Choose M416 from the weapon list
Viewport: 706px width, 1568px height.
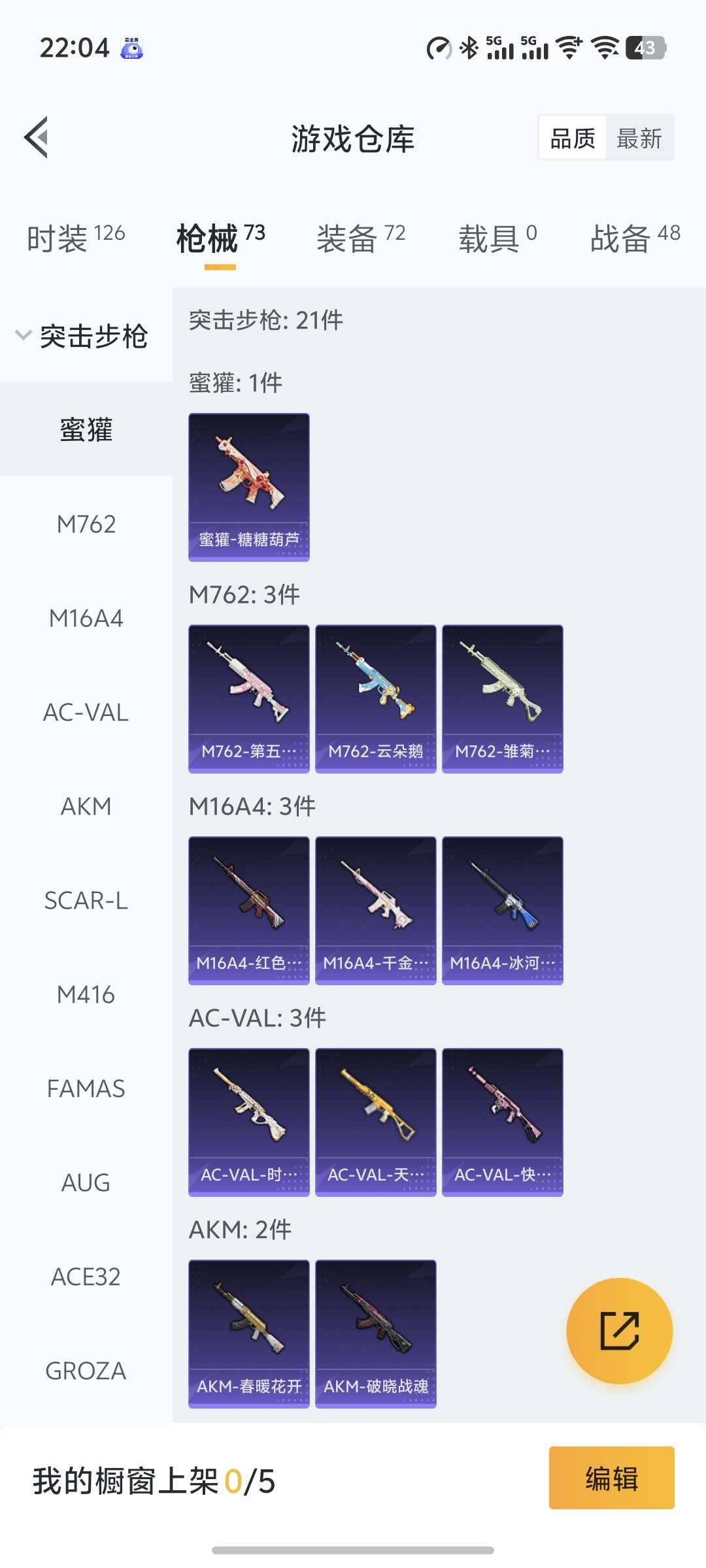pos(86,994)
